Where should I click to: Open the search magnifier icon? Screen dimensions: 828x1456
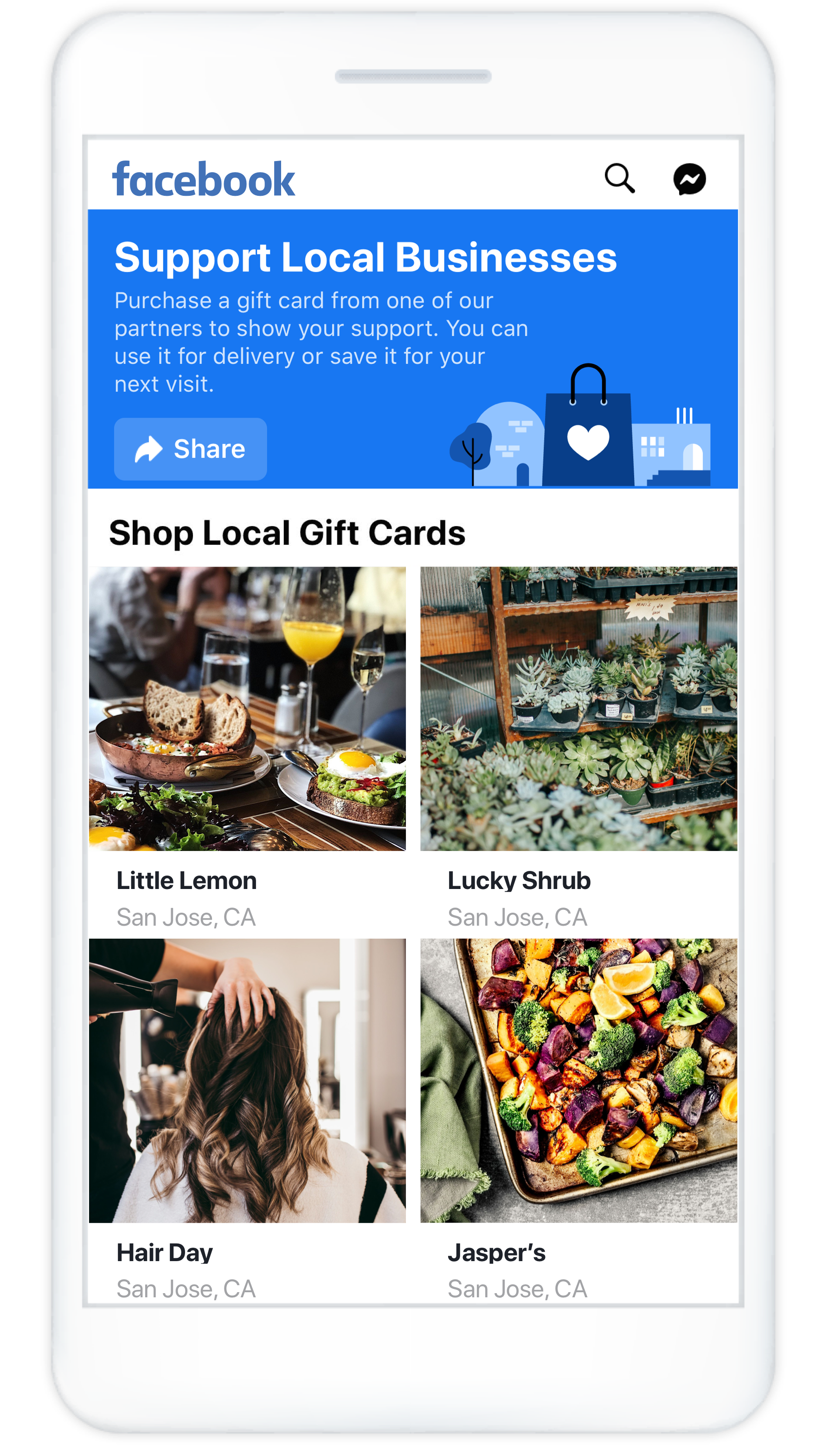point(619,179)
